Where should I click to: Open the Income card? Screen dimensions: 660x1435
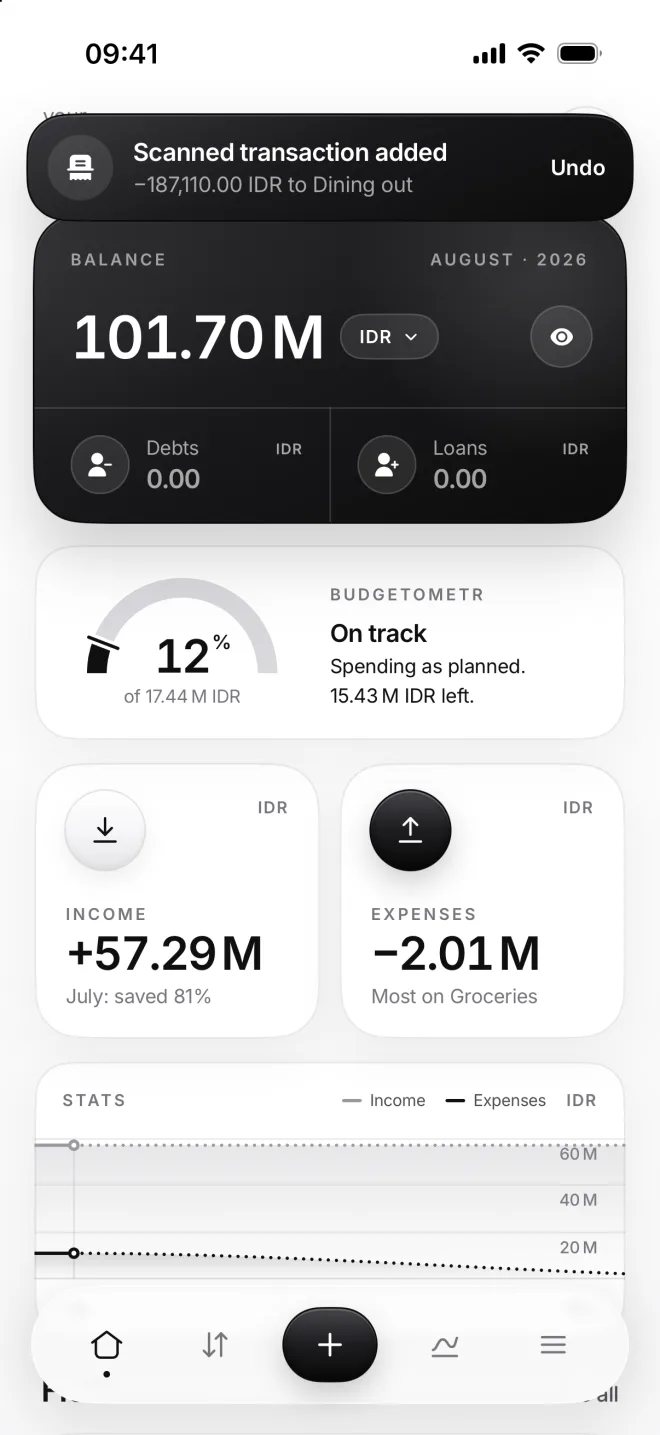pyautogui.click(x=177, y=901)
